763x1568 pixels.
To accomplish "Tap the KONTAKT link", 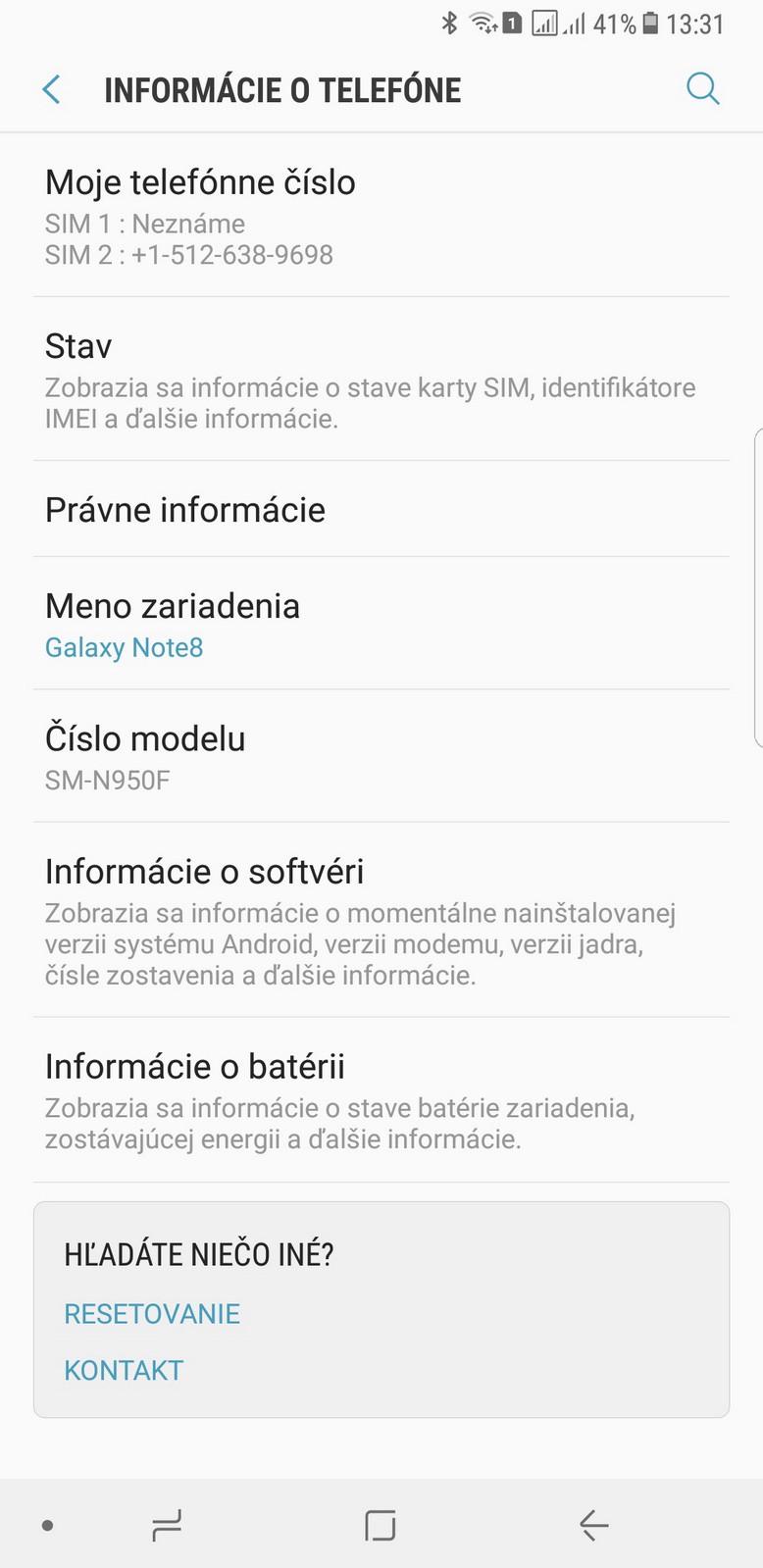I will pyautogui.click(x=124, y=1370).
